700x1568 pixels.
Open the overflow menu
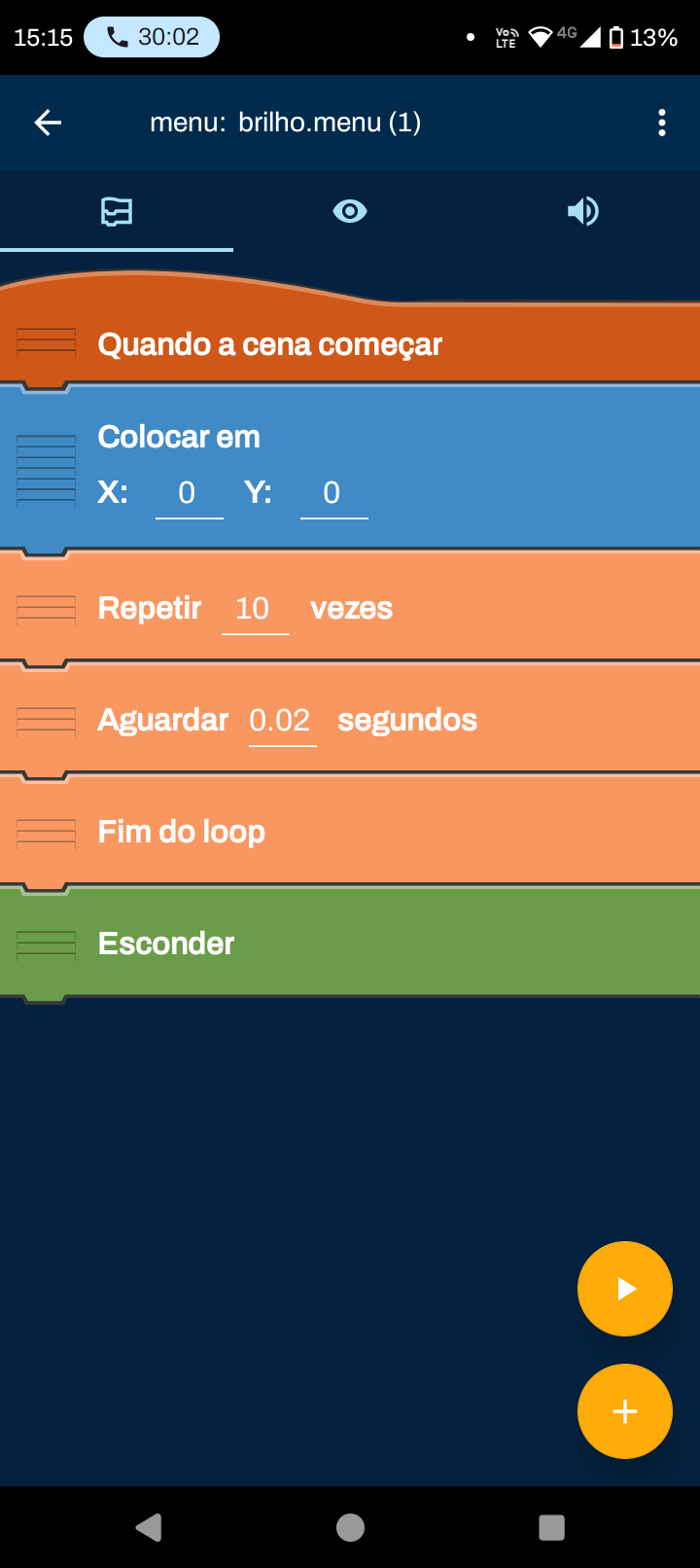661,123
